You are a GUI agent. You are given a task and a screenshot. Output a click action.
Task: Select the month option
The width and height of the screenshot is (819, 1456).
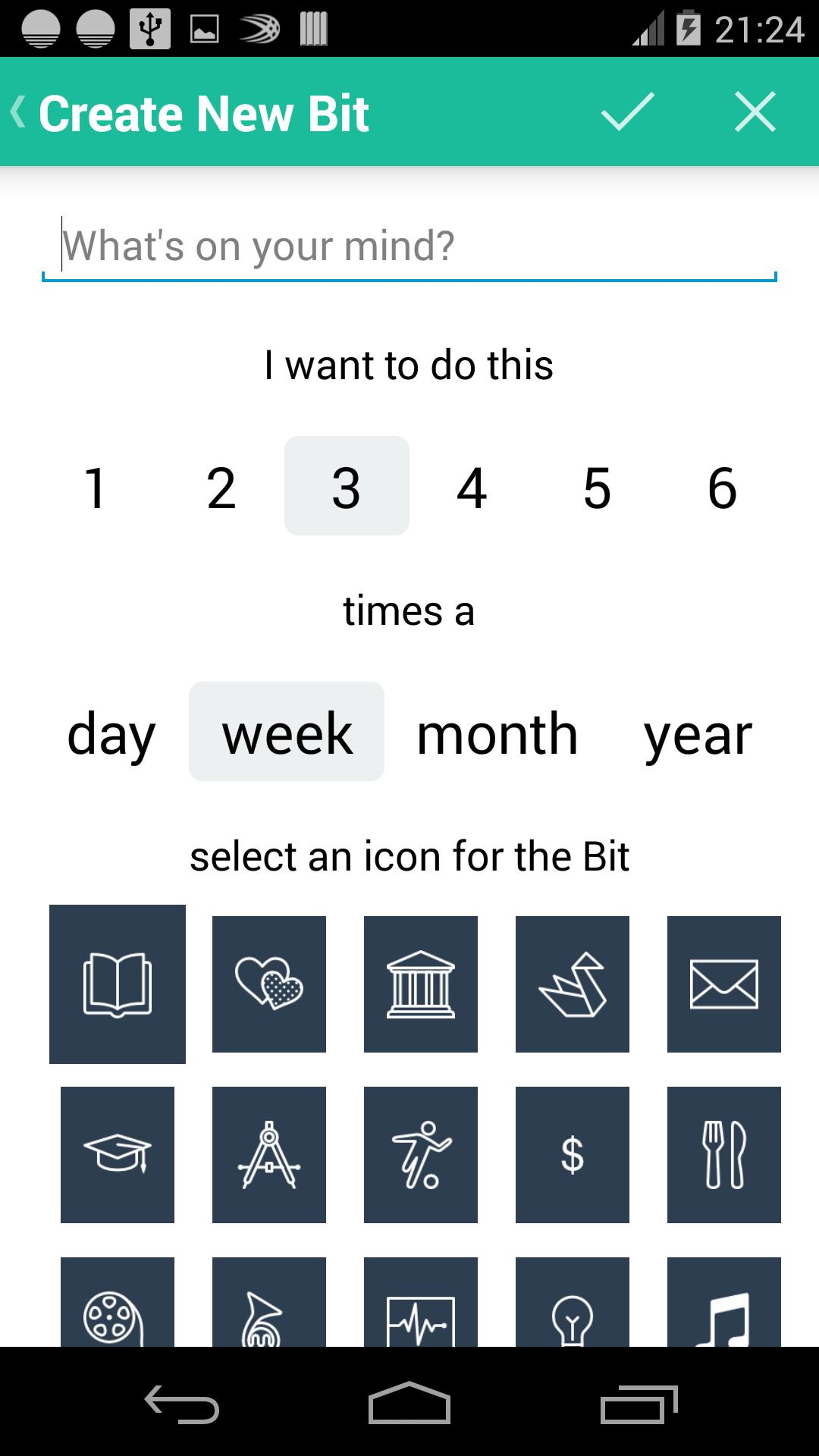pos(497,732)
